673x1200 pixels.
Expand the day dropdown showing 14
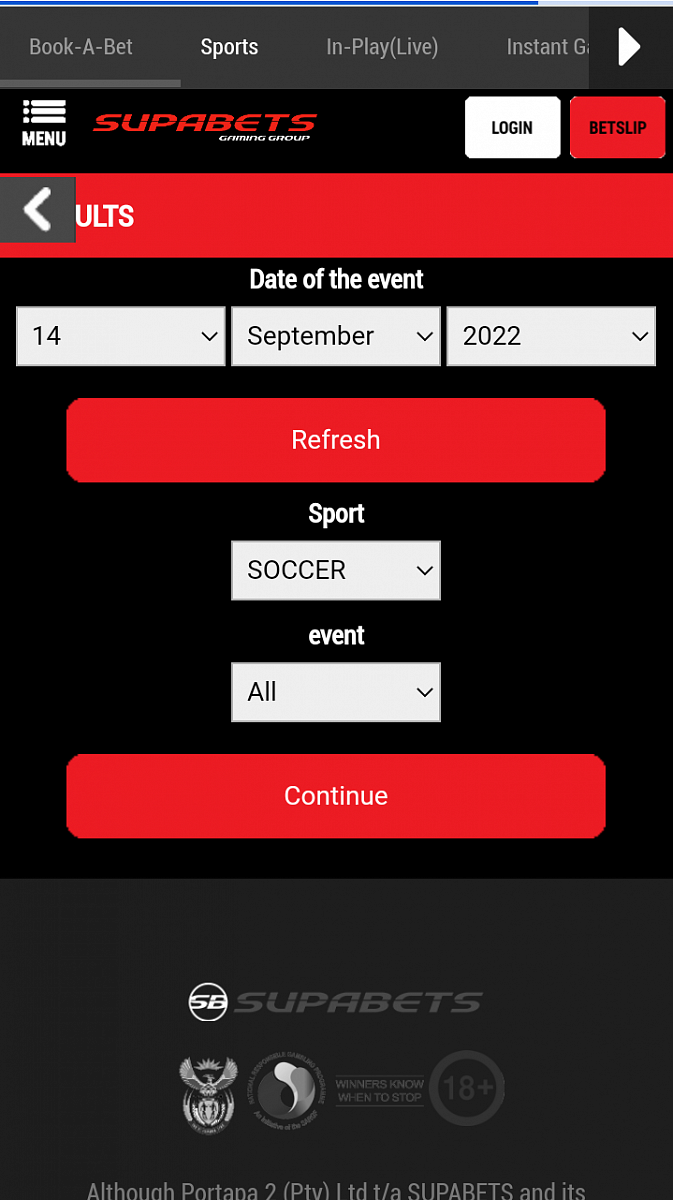(120, 336)
